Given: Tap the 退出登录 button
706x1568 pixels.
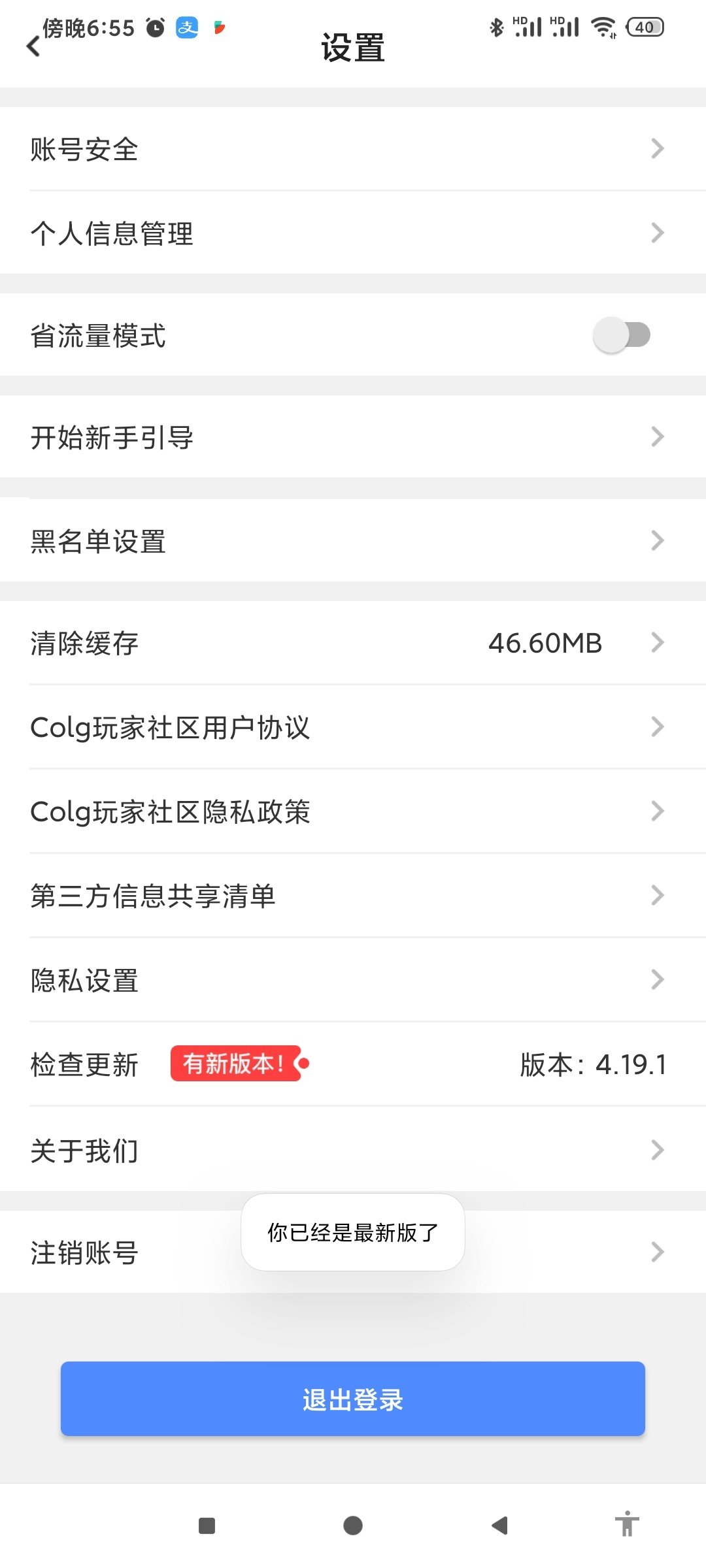Looking at the screenshot, I should [353, 1399].
